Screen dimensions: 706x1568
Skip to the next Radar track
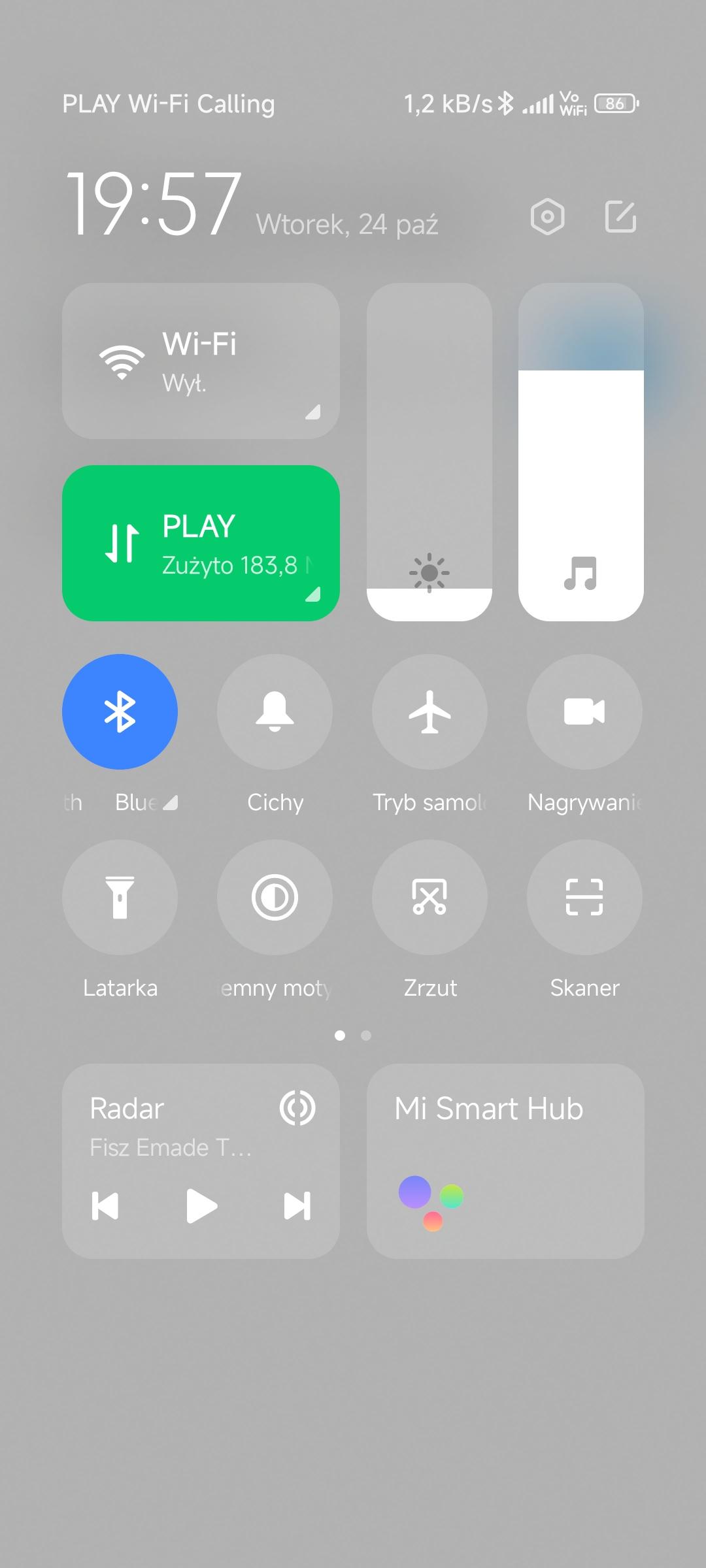pyautogui.click(x=297, y=1206)
